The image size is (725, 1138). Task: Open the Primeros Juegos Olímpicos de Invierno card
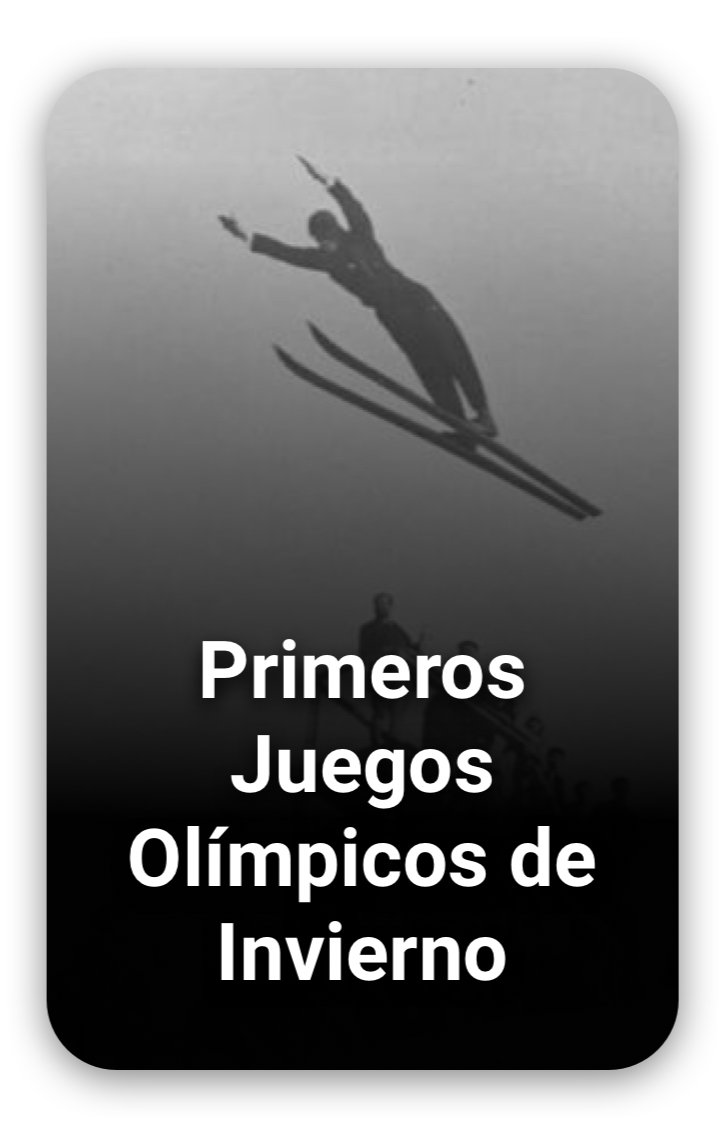pos(362,570)
